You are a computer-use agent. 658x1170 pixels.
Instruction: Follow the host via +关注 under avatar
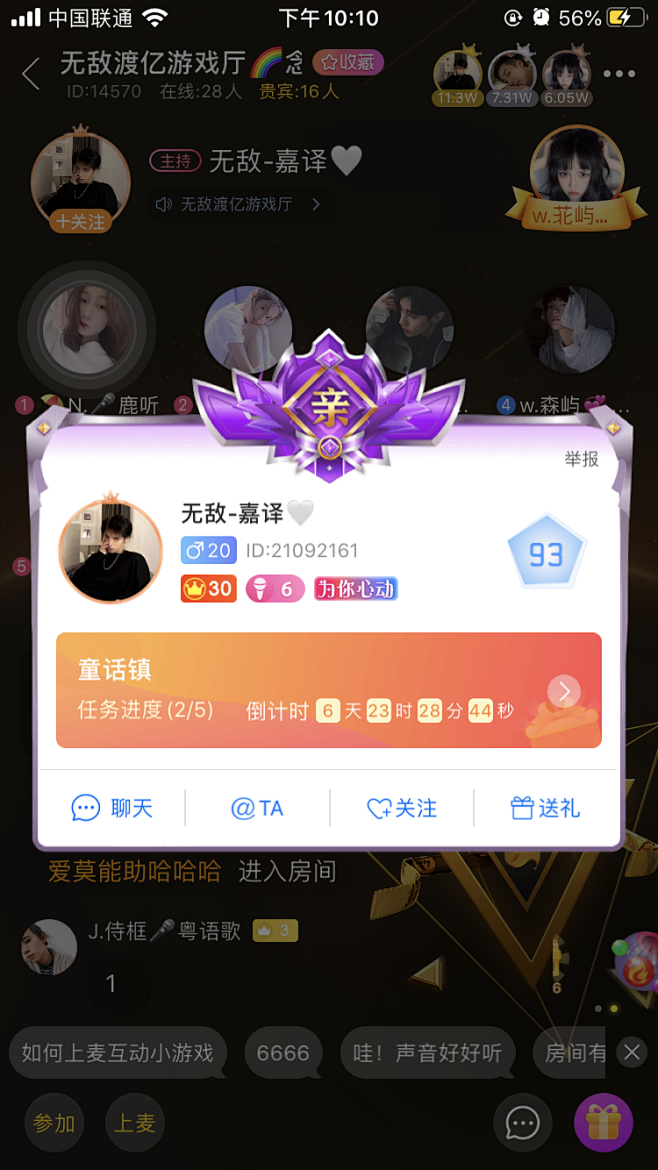[x=81, y=222]
